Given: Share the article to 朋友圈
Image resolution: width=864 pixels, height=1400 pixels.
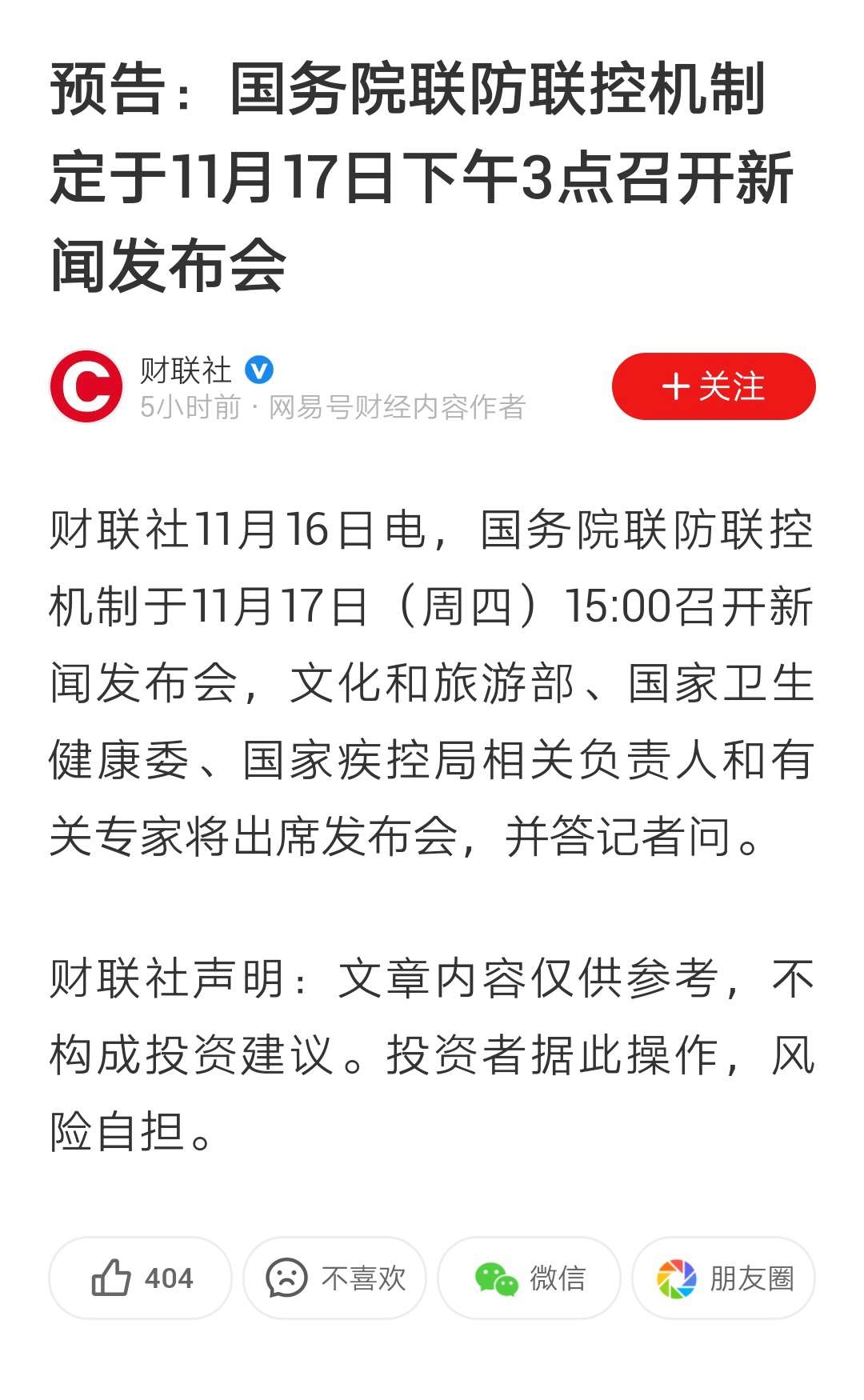Looking at the screenshot, I should click(723, 1278).
